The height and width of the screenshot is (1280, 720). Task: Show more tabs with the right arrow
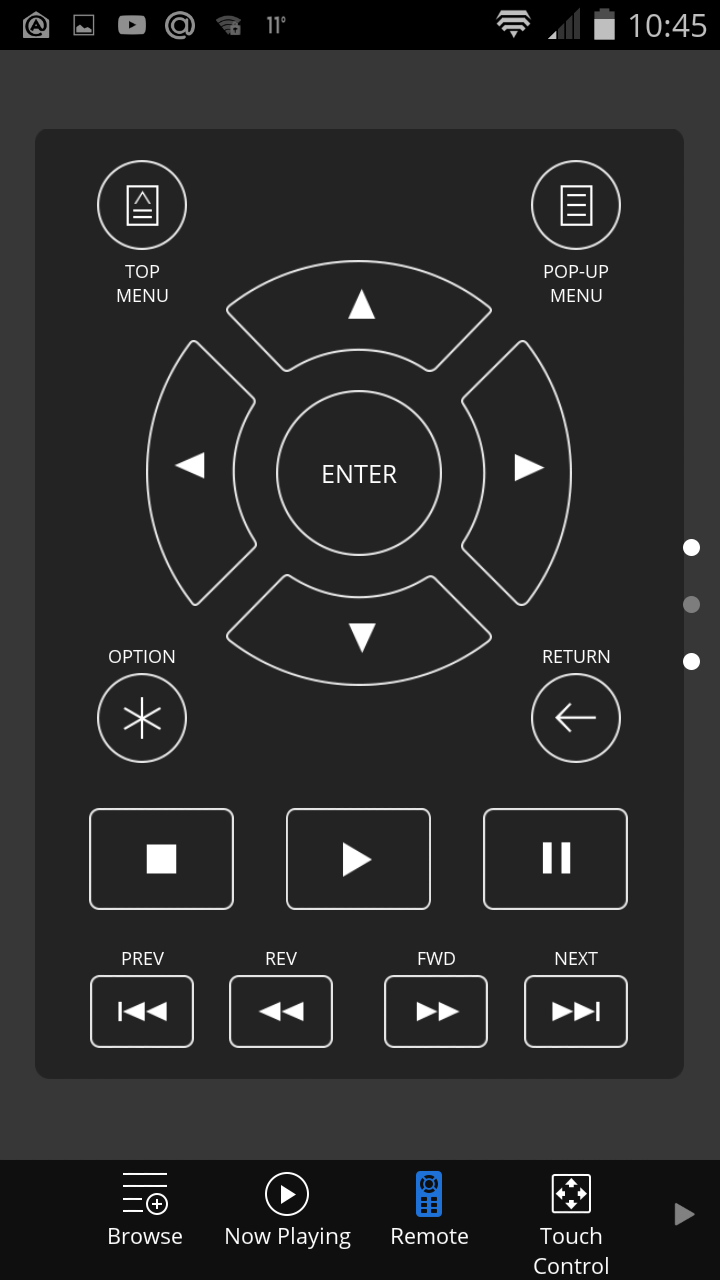684,1214
